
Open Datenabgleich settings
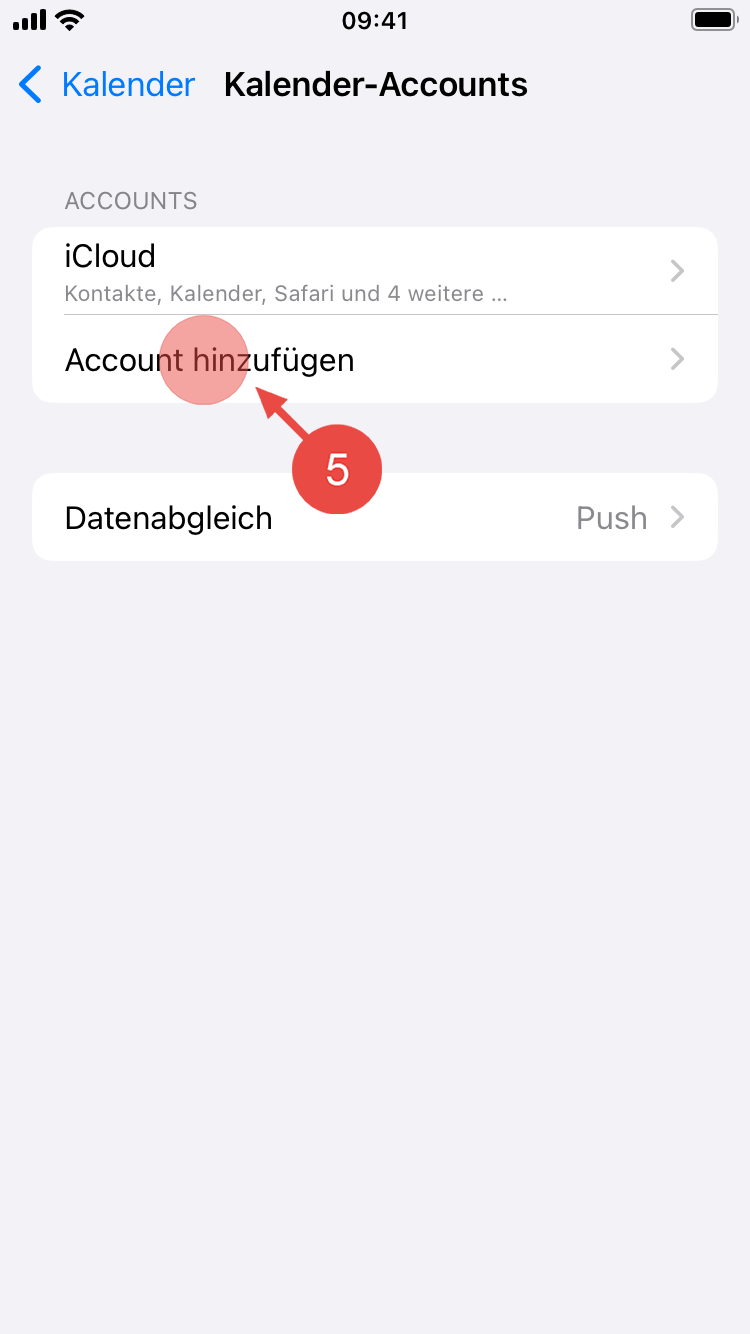tap(374, 518)
